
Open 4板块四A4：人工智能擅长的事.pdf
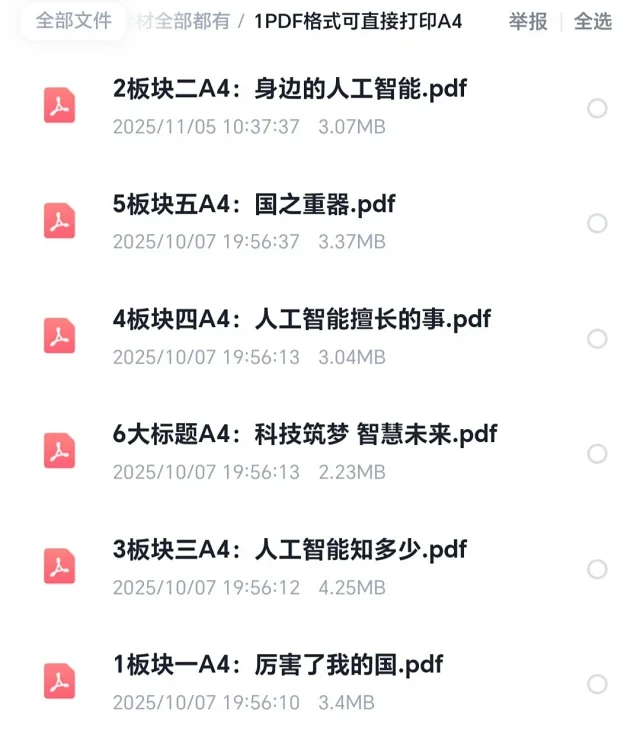(x=302, y=320)
